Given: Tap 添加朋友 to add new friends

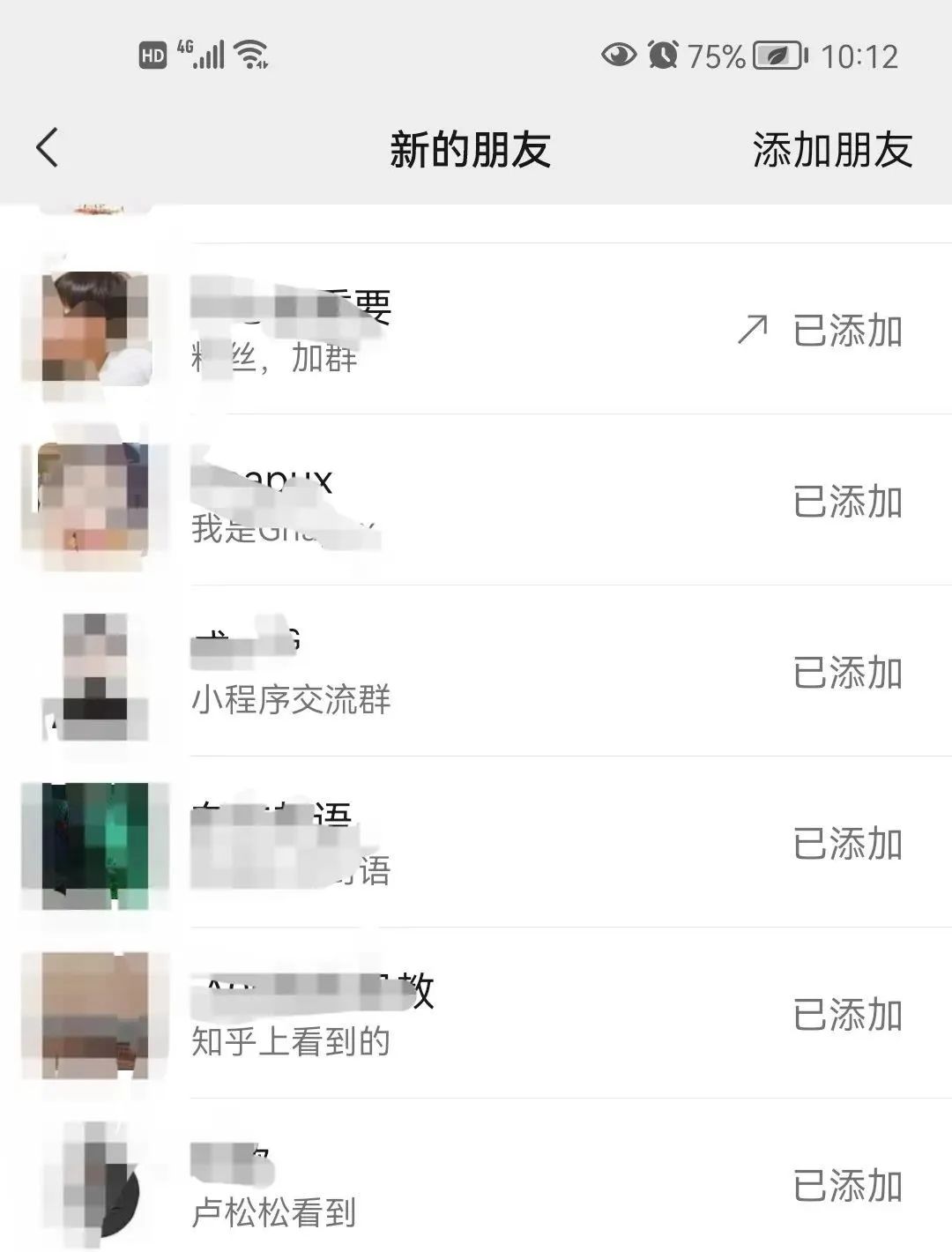Looking at the screenshot, I should [x=831, y=148].
